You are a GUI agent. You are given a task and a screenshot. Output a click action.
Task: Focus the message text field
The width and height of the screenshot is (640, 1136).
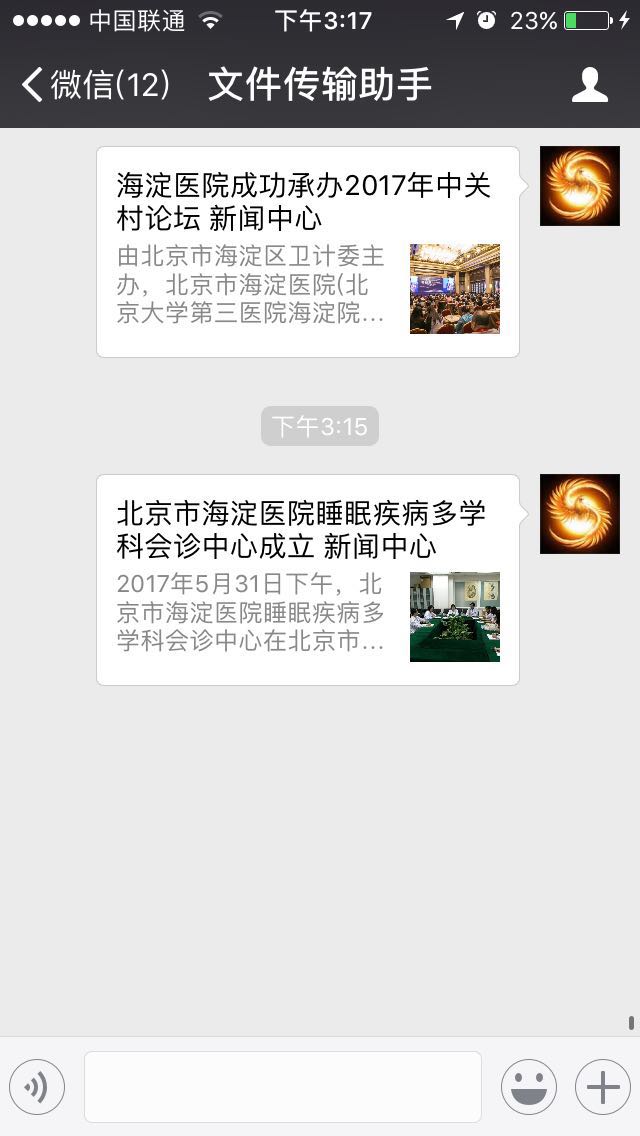[x=283, y=1087]
